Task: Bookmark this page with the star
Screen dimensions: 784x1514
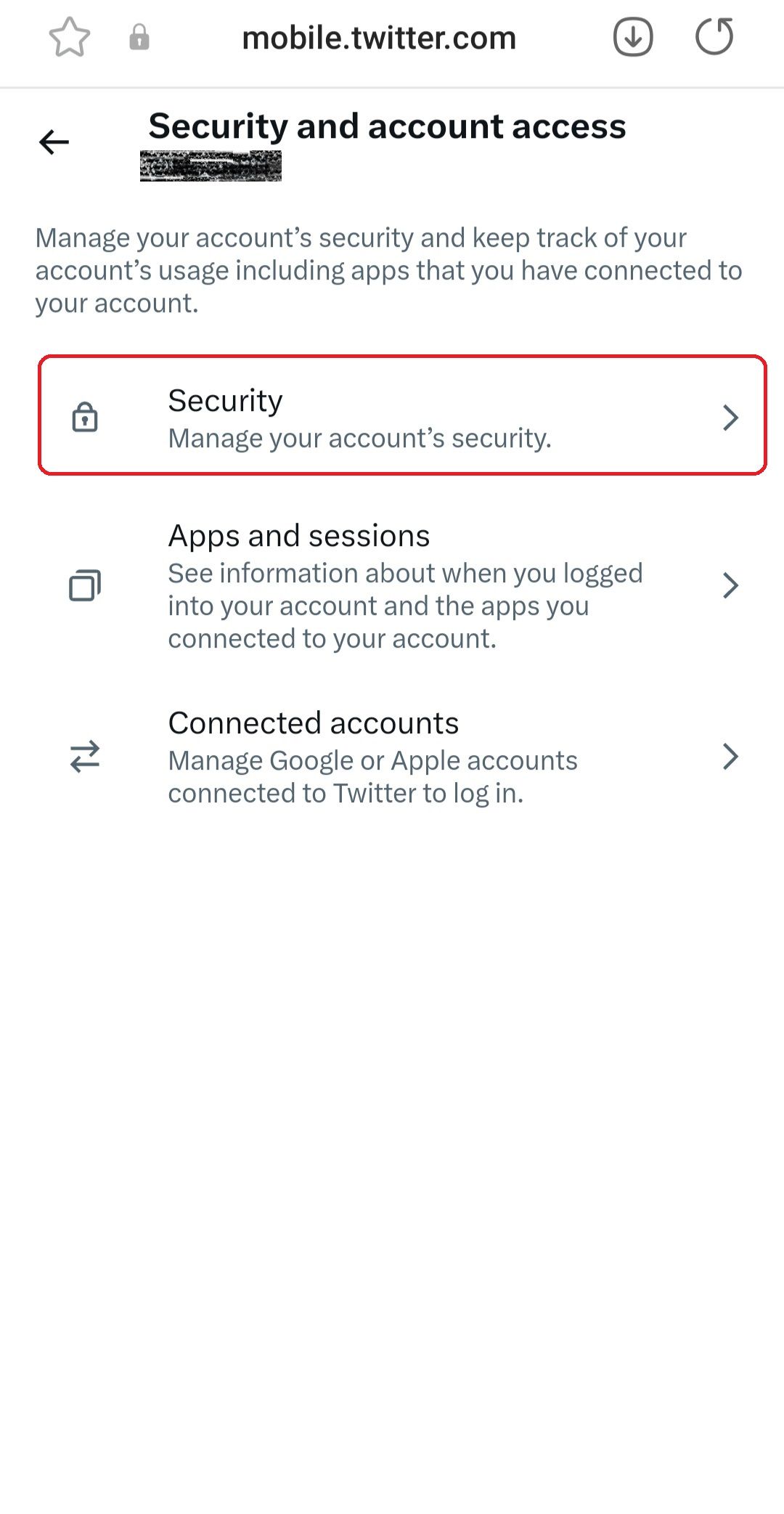Action: pyautogui.click(x=70, y=38)
